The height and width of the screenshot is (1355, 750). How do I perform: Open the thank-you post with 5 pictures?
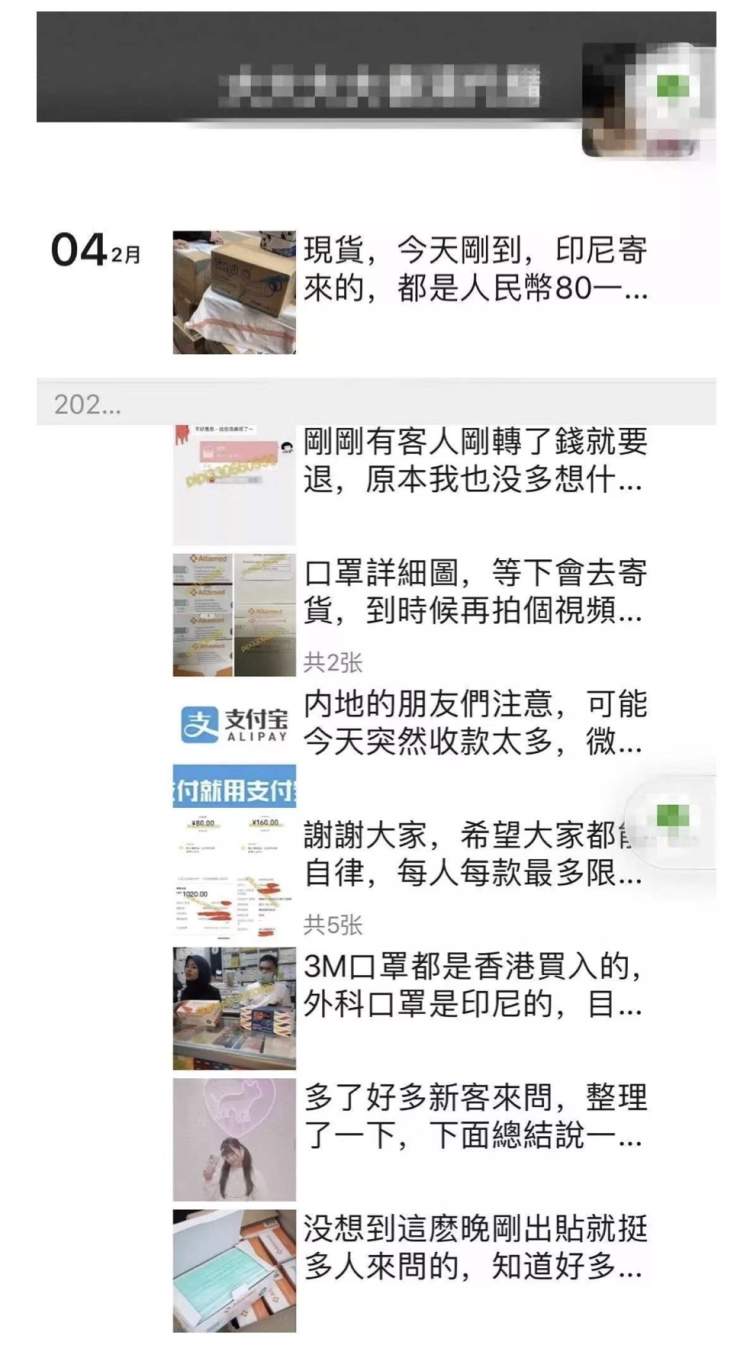(475, 857)
